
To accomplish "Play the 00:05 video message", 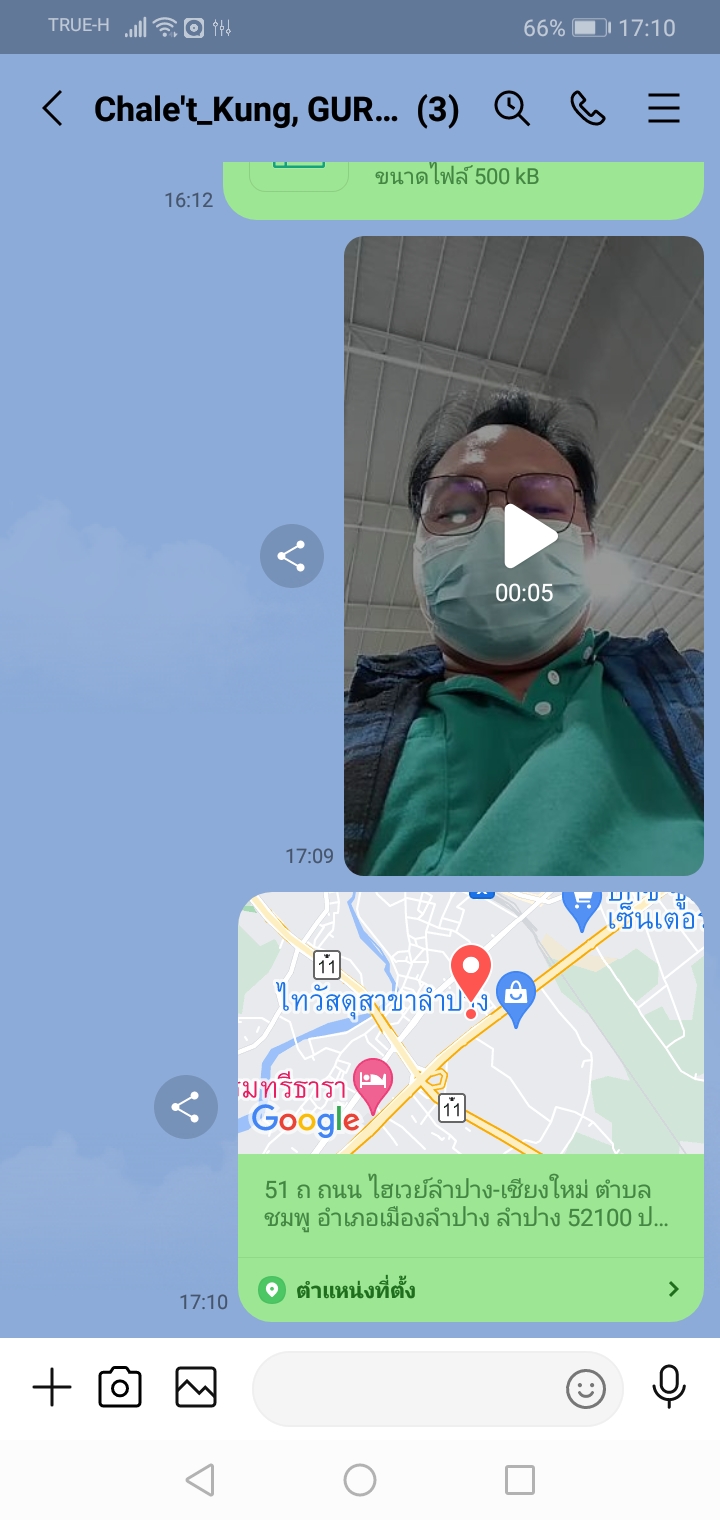I will coord(528,538).
